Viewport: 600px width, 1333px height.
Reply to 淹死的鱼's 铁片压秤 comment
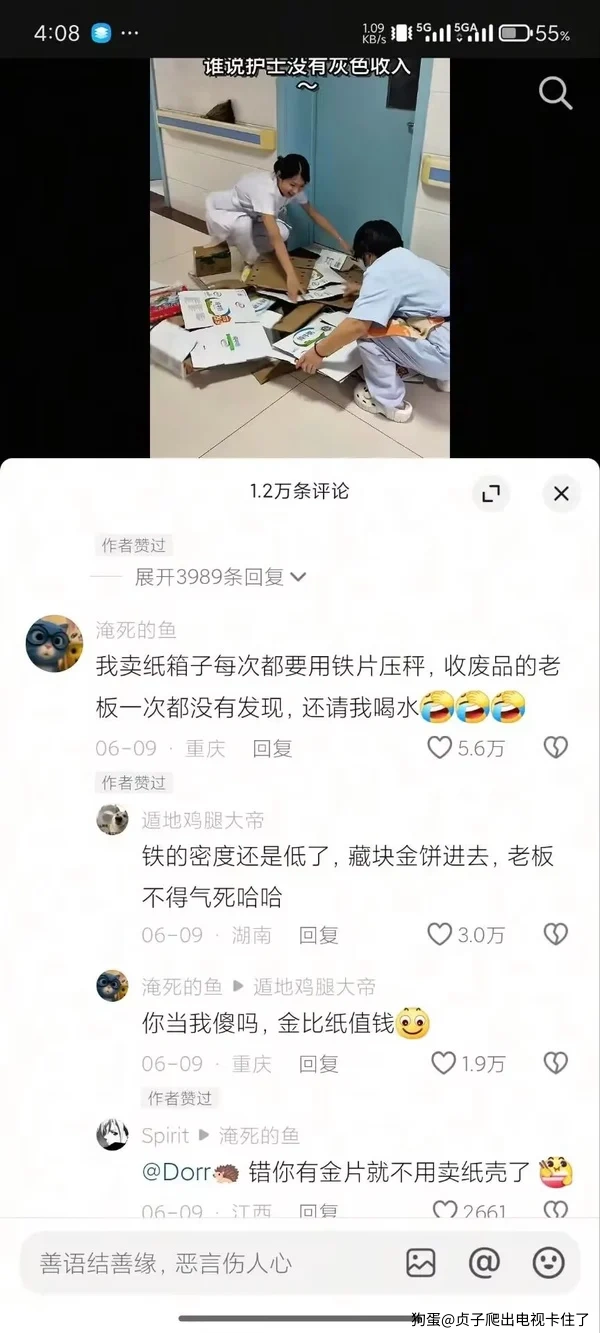(x=272, y=748)
